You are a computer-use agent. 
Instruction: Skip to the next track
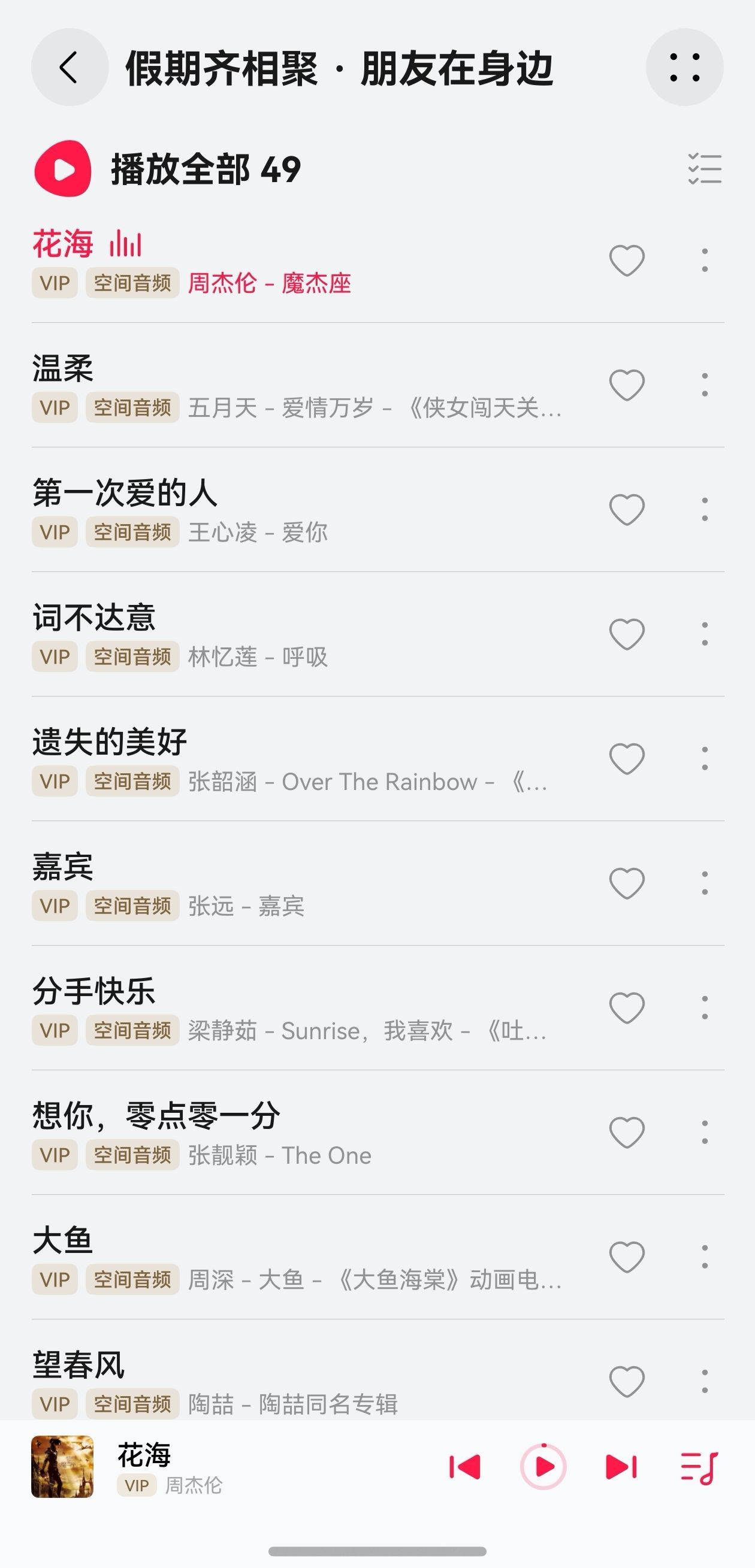coord(621,1467)
